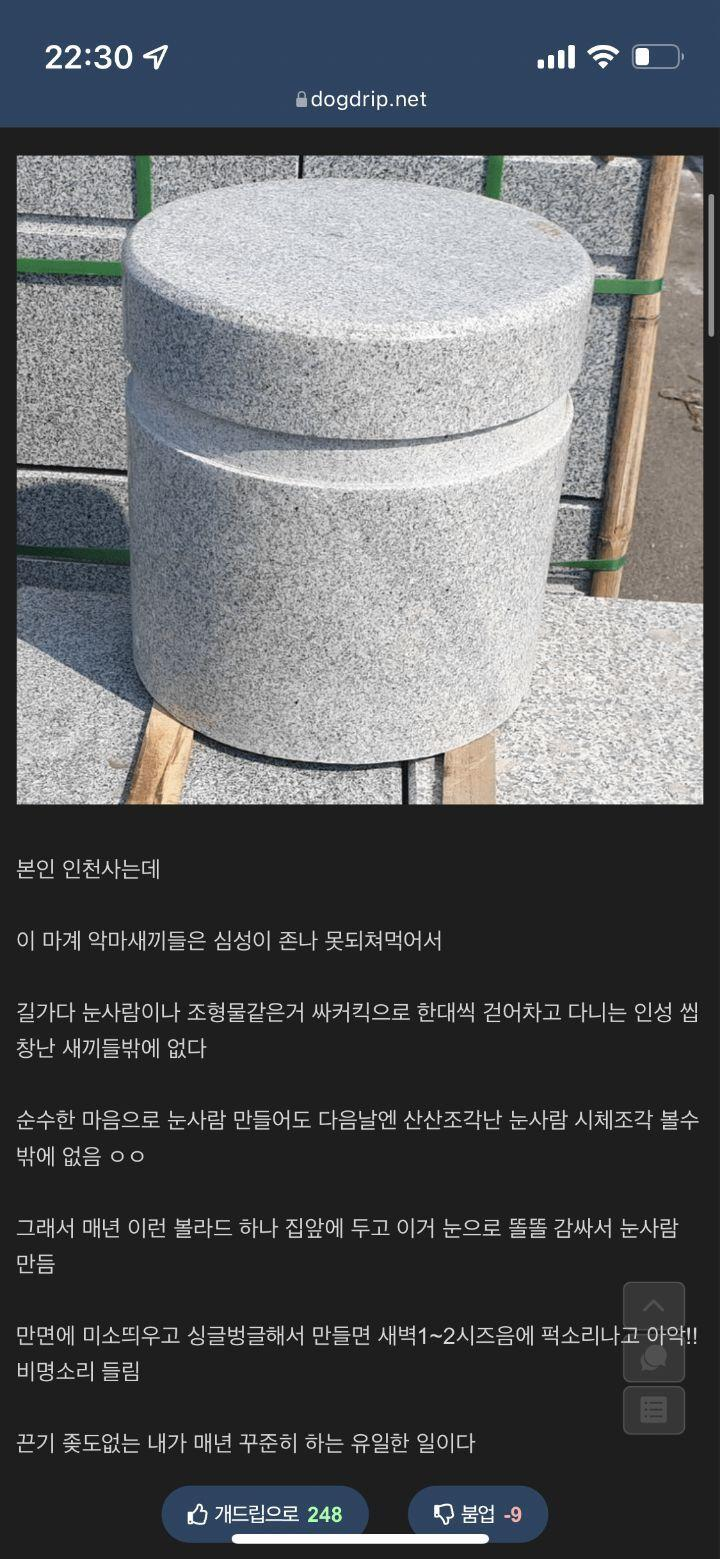Screen dimensions: 720x1559
Task: Upvote the post with the 개드립으로 button
Action: (x=265, y=1514)
